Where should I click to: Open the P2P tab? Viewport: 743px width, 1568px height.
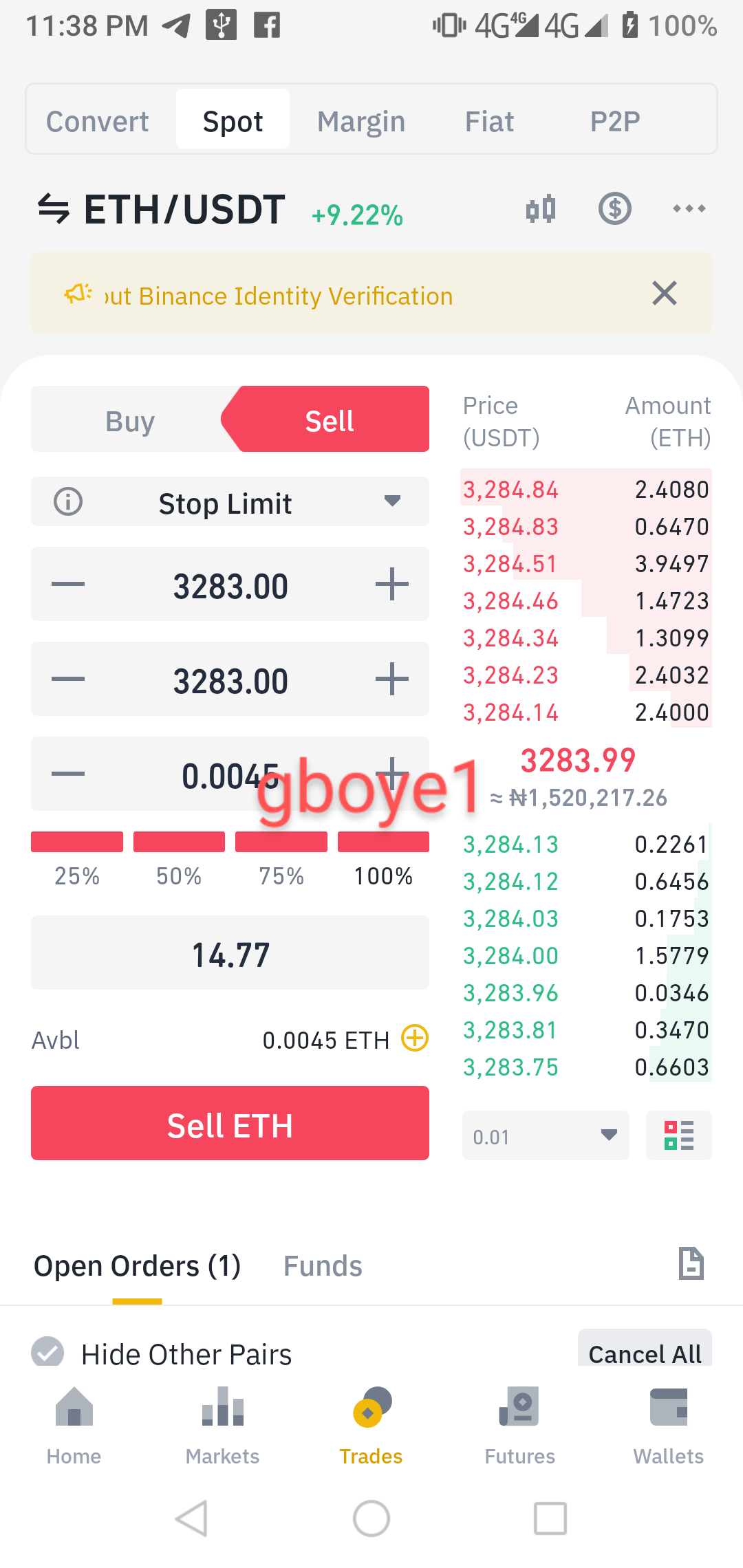point(615,121)
